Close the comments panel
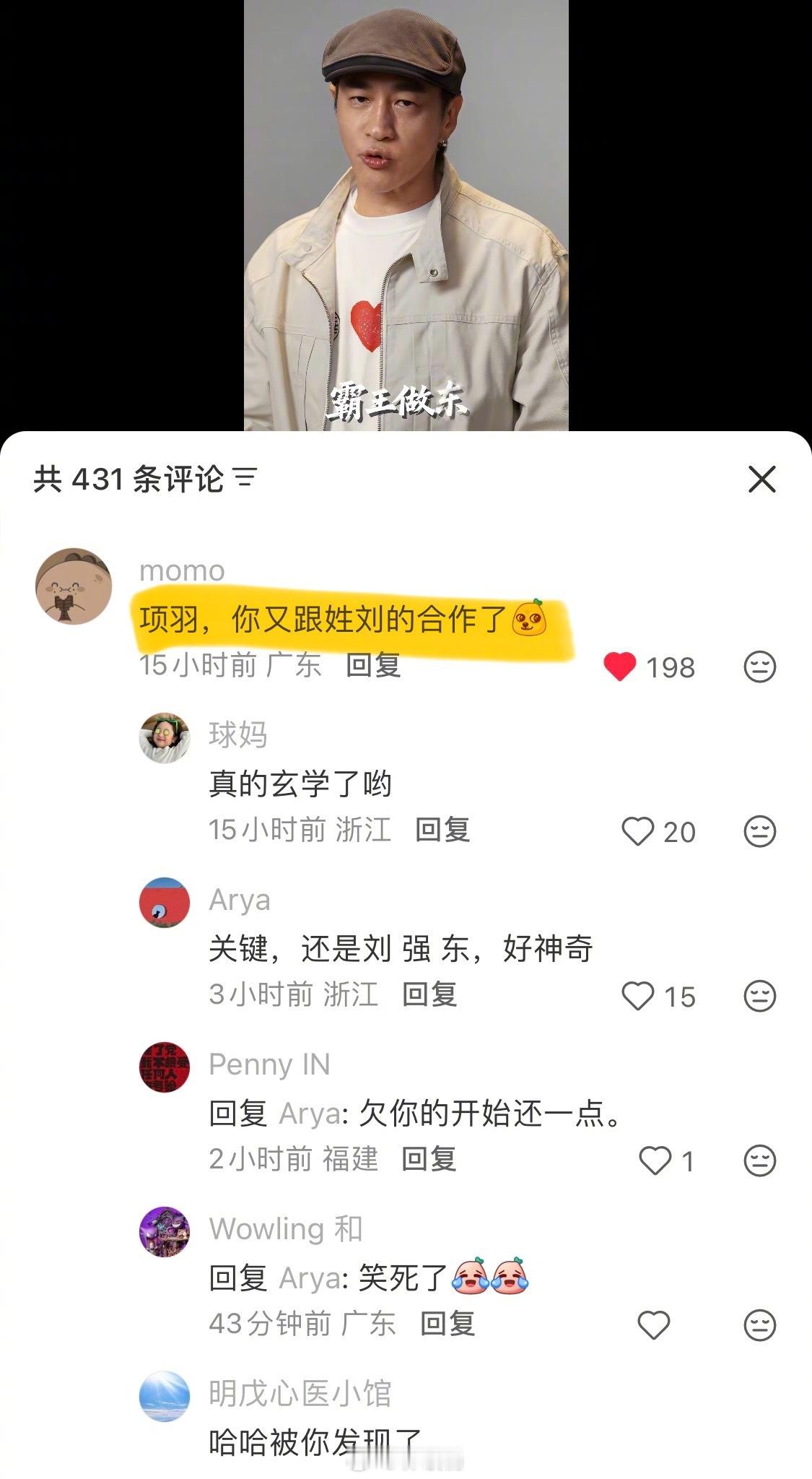This screenshot has width=812, height=1479. [763, 480]
